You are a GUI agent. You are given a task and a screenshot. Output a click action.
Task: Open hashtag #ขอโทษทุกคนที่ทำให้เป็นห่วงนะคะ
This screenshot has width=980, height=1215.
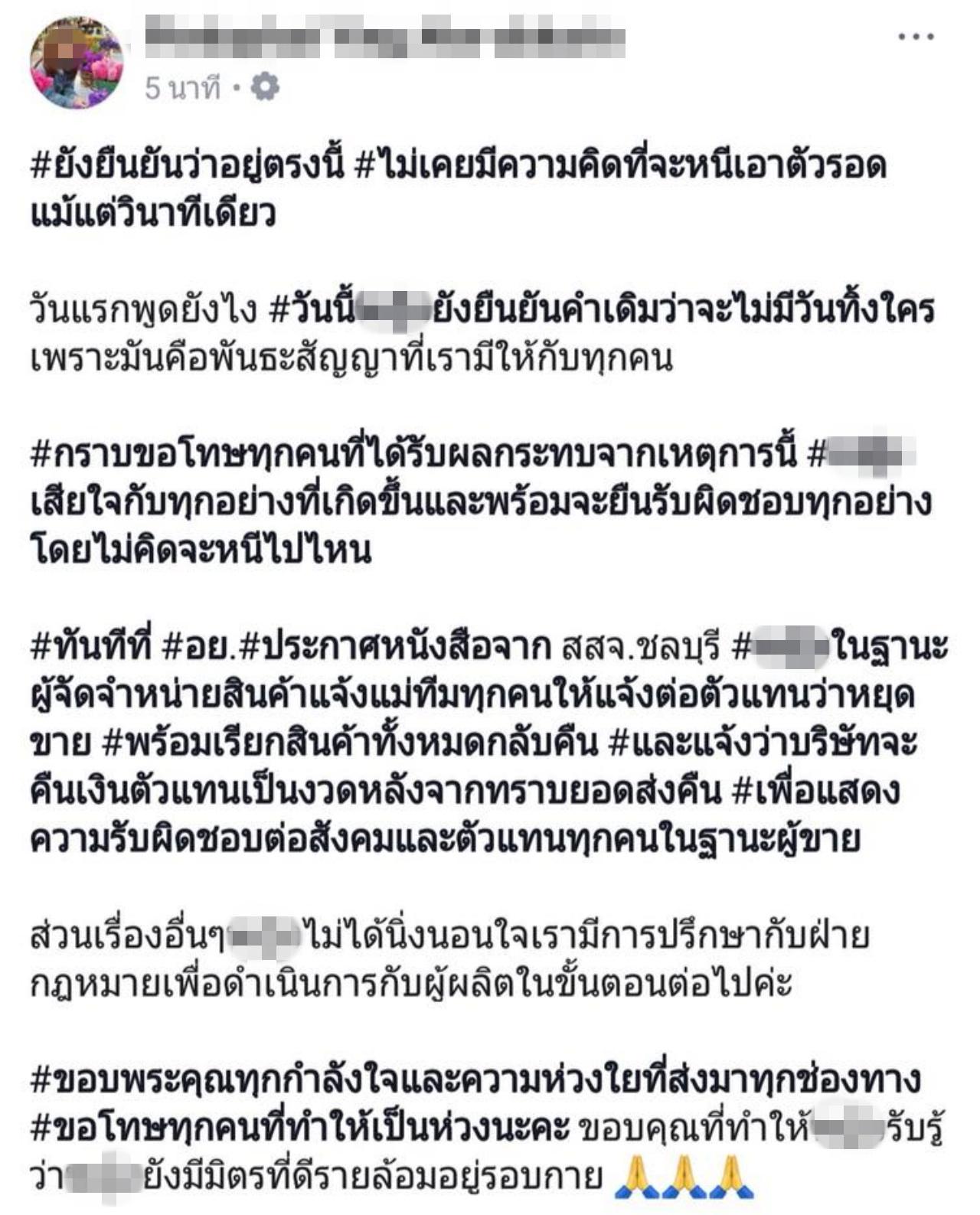coord(300,1128)
